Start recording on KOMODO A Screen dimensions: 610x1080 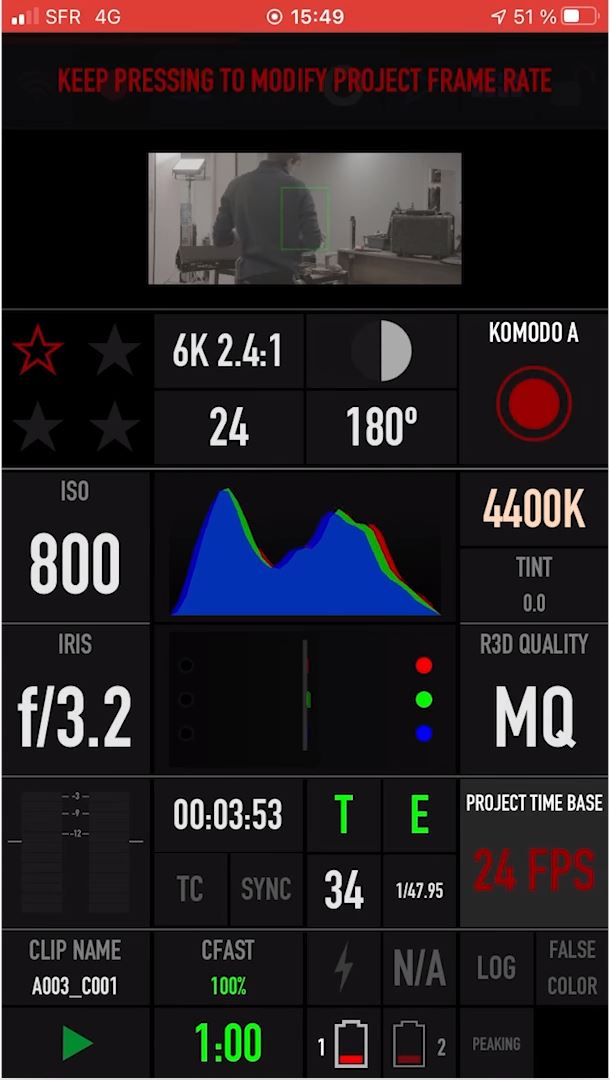(x=534, y=403)
